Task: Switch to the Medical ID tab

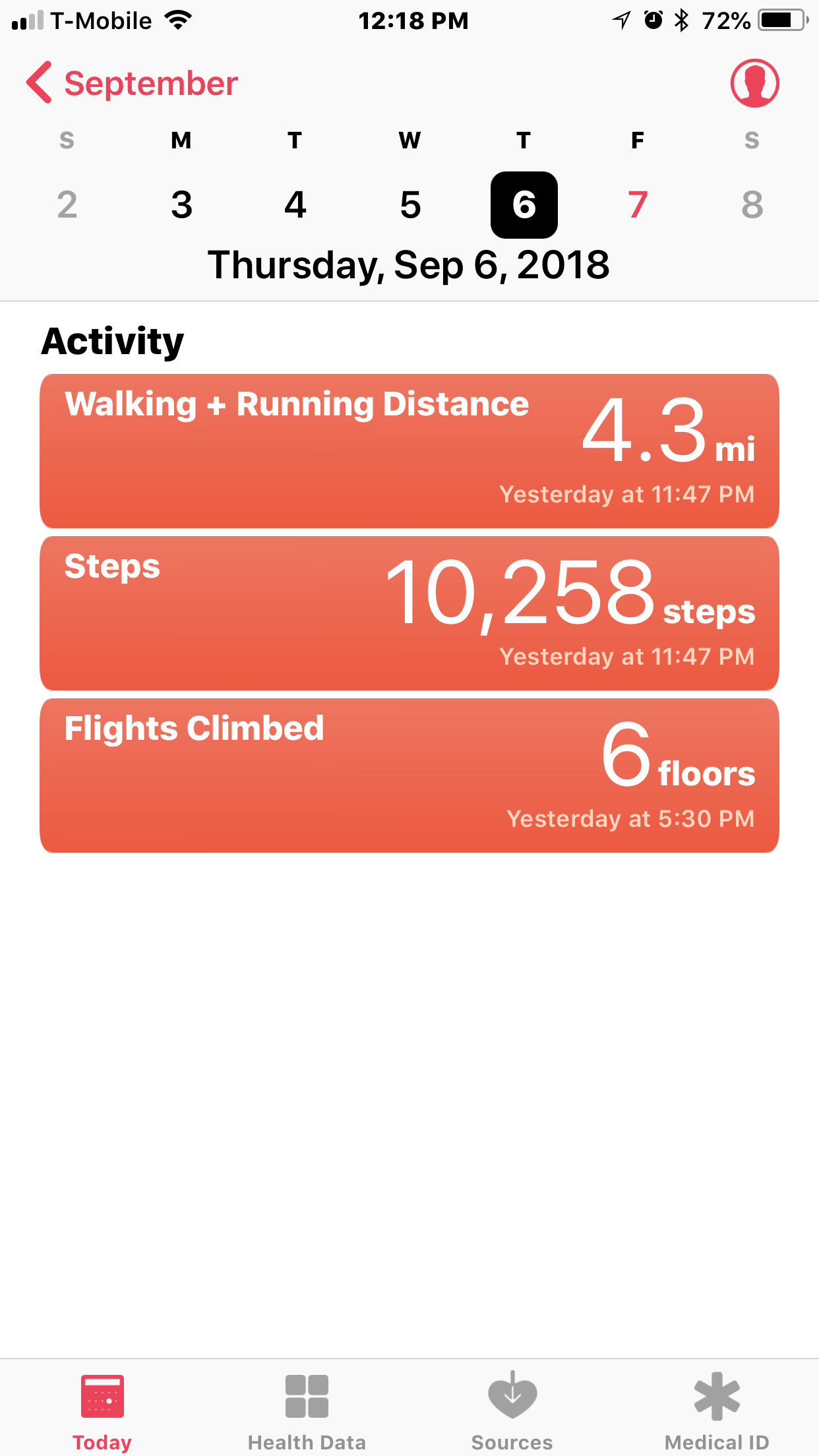Action: (717, 1411)
